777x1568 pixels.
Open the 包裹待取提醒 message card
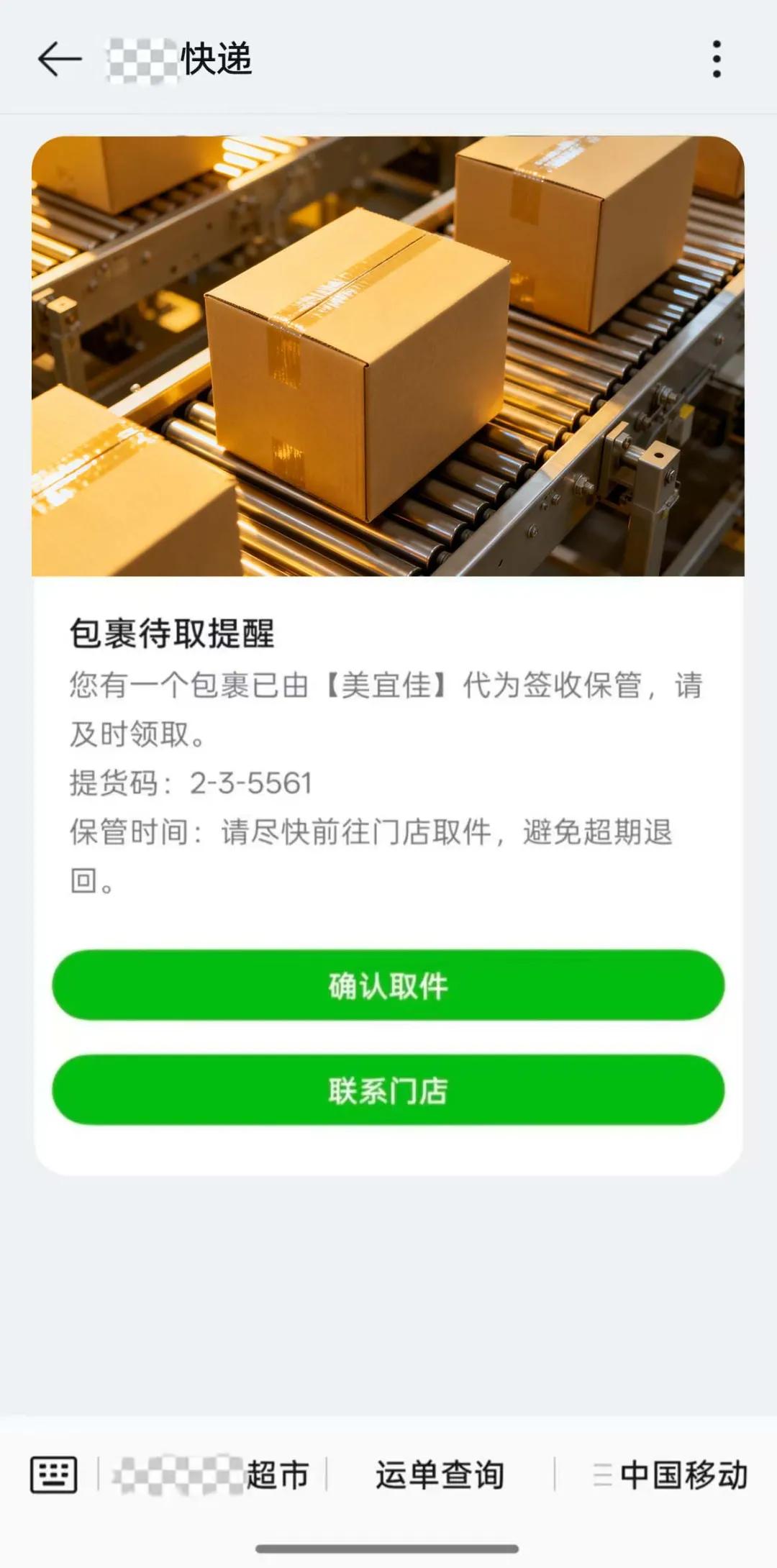pos(388,655)
